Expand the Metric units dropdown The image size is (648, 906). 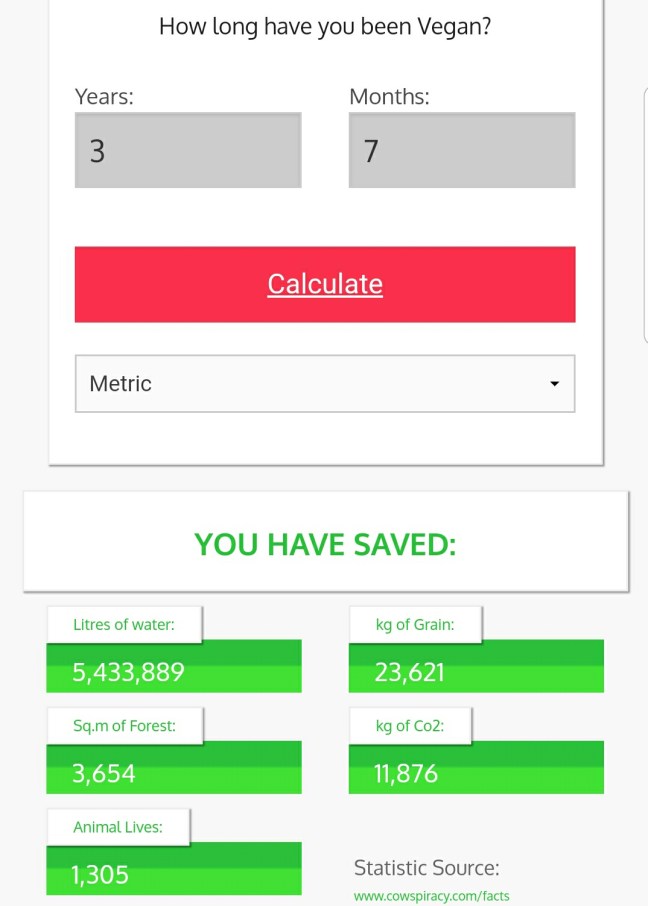point(324,384)
